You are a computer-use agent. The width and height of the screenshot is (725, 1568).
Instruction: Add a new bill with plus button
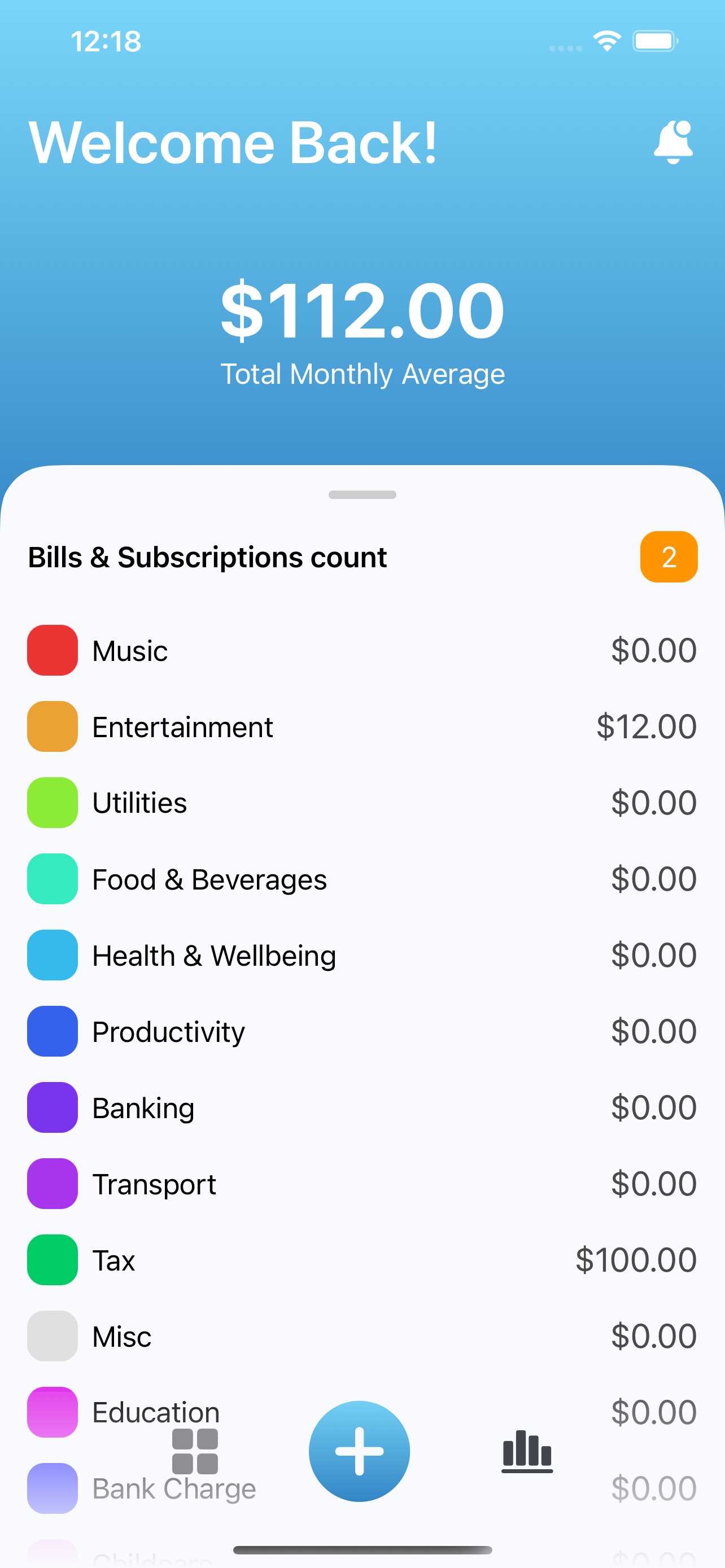tap(359, 1451)
